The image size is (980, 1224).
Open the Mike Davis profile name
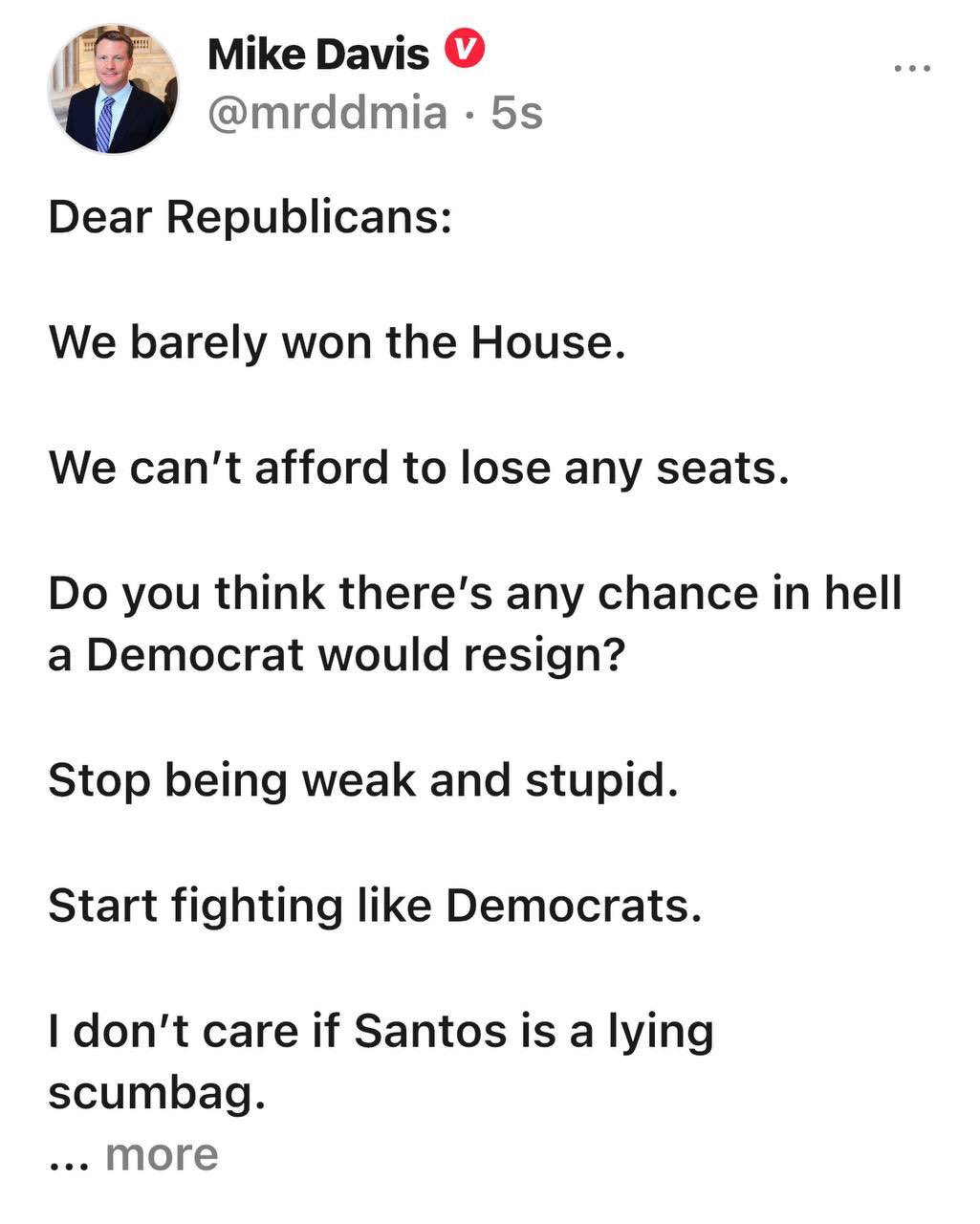(317, 55)
